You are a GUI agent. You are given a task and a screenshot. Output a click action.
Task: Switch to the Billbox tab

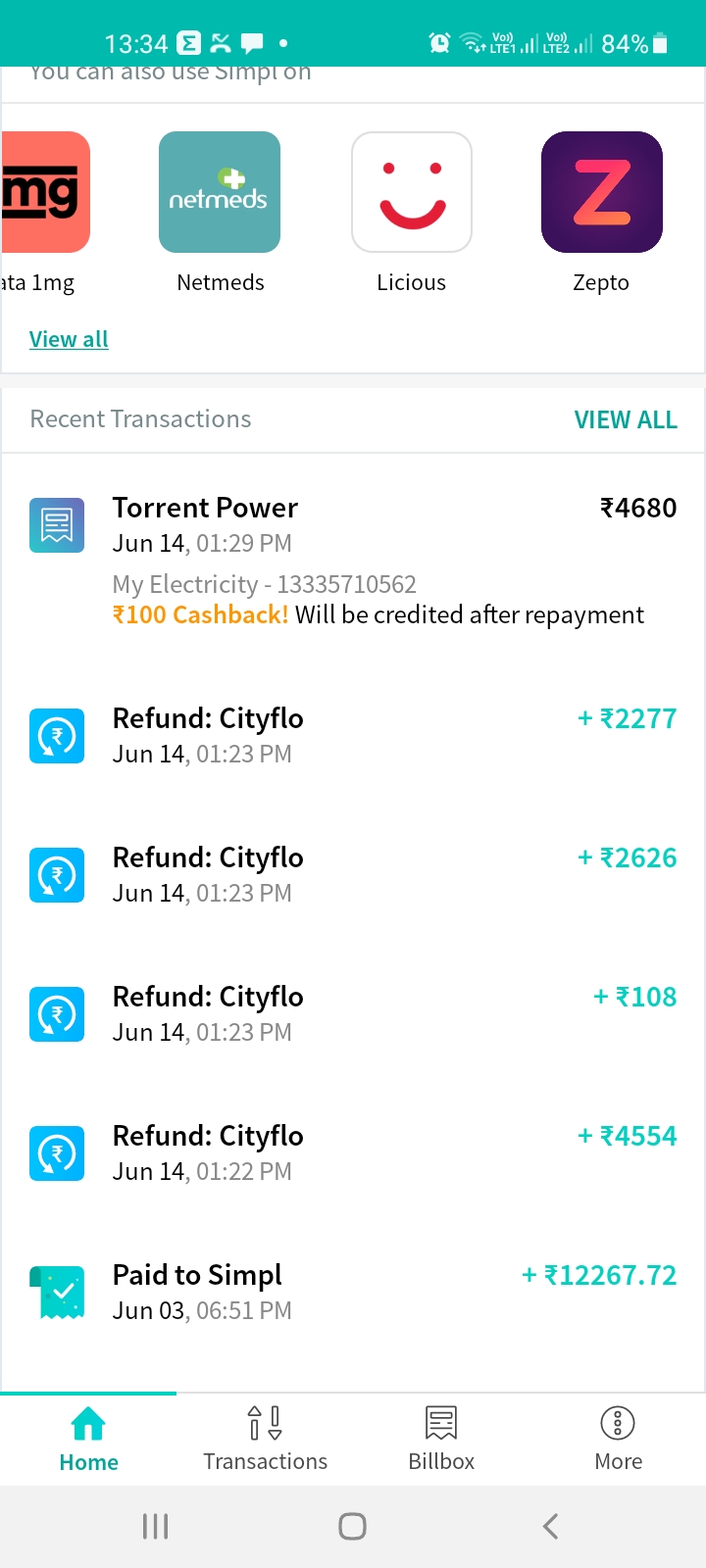pyautogui.click(x=441, y=1439)
